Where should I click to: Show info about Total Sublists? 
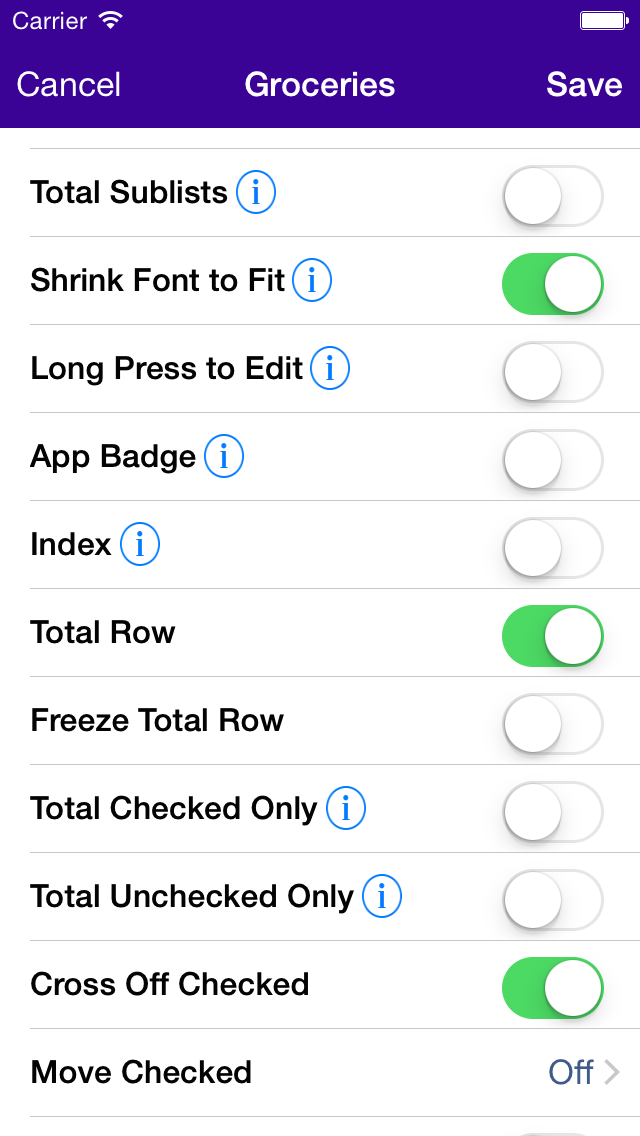coord(256,192)
